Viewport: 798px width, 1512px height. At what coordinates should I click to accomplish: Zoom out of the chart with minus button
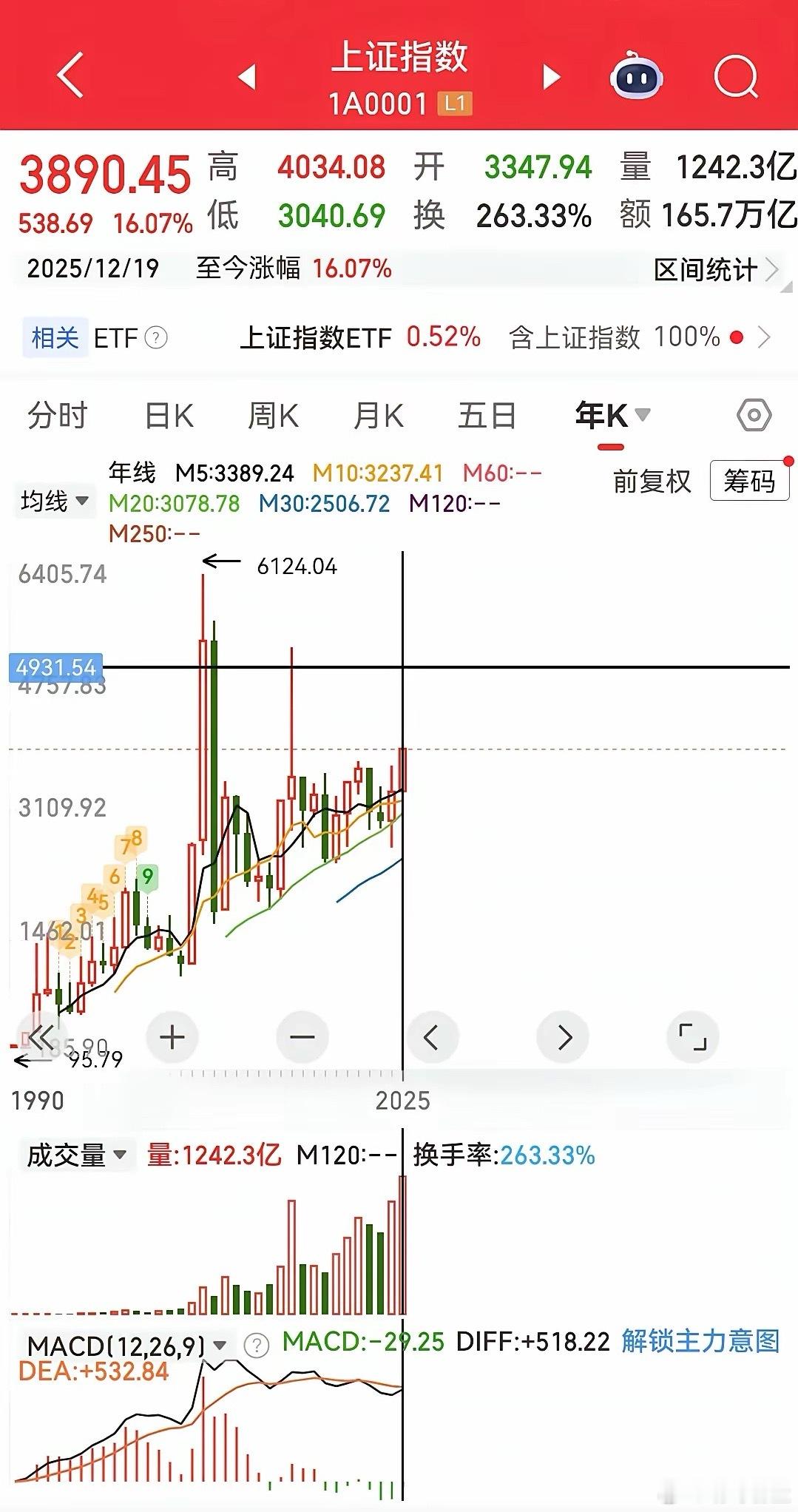pos(302,1037)
